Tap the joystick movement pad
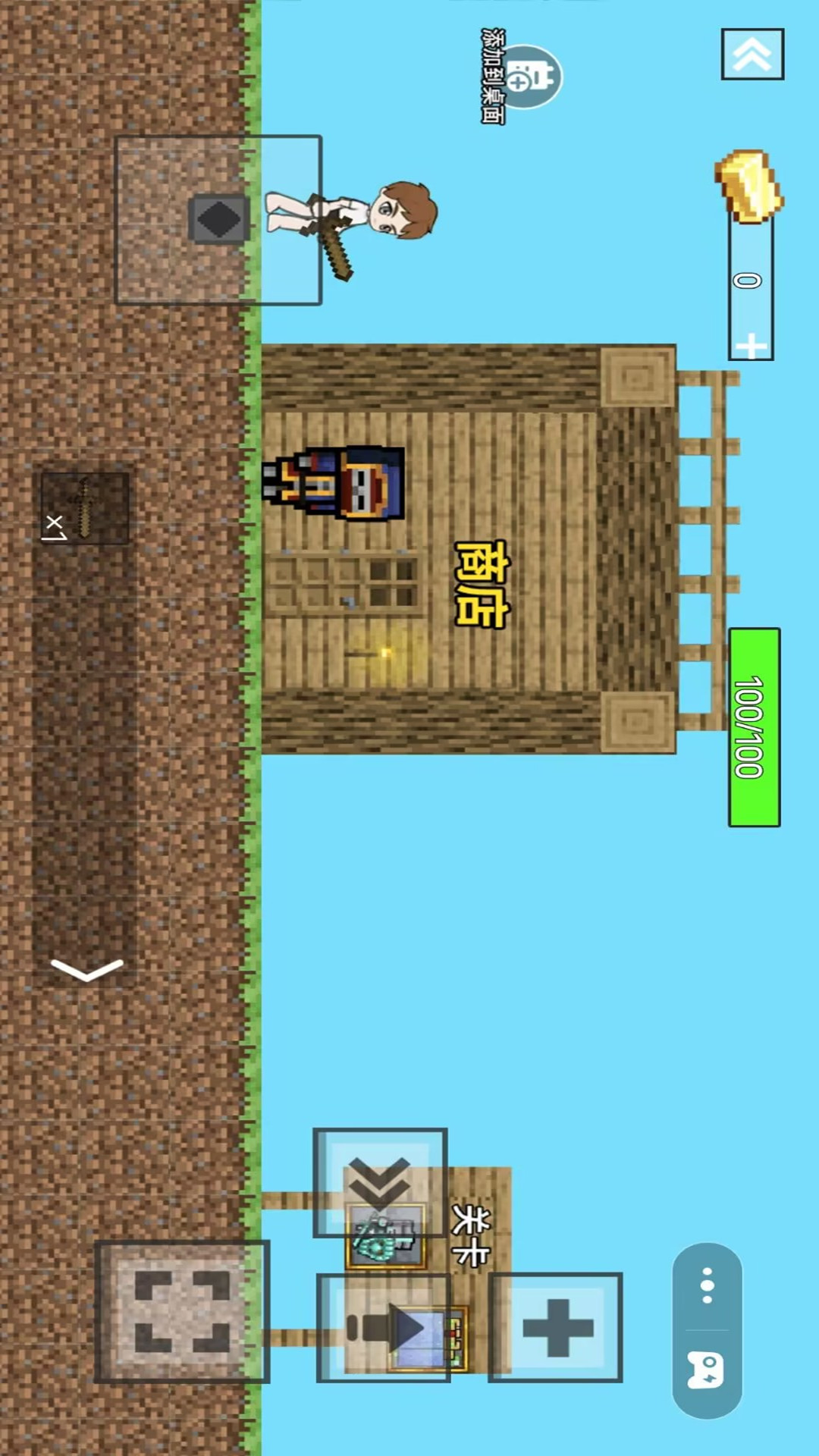The width and height of the screenshot is (819, 1456). pyautogui.click(x=218, y=220)
